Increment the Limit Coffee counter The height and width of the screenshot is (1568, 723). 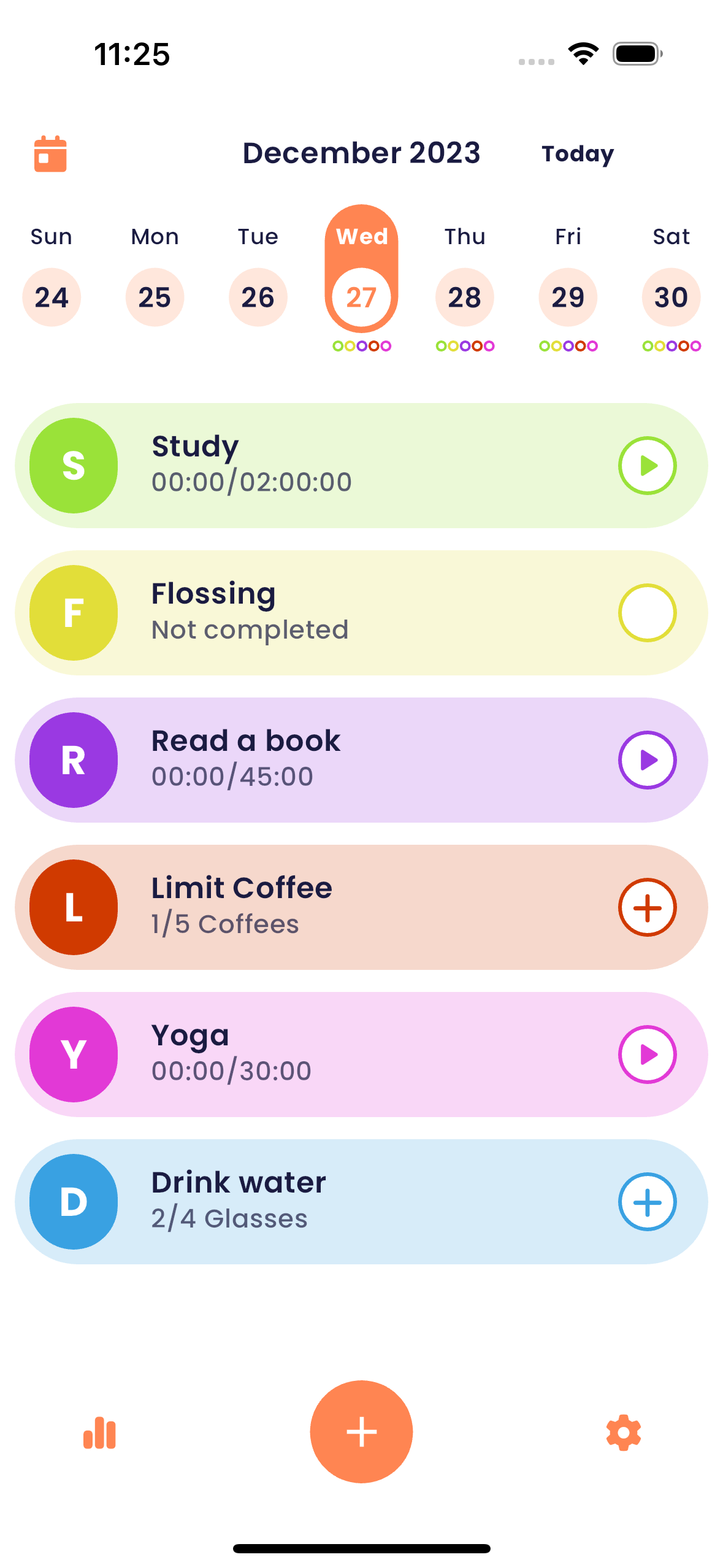tap(647, 907)
